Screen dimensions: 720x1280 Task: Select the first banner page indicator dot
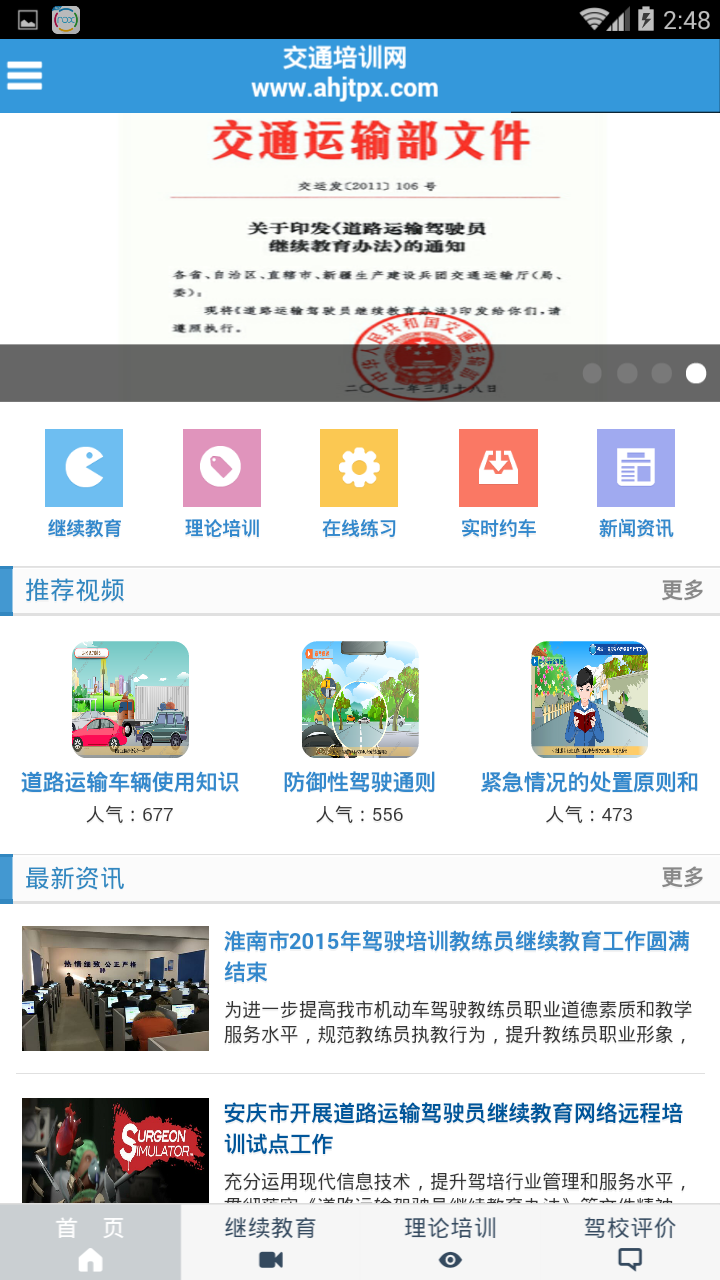pyautogui.click(x=592, y=373)
